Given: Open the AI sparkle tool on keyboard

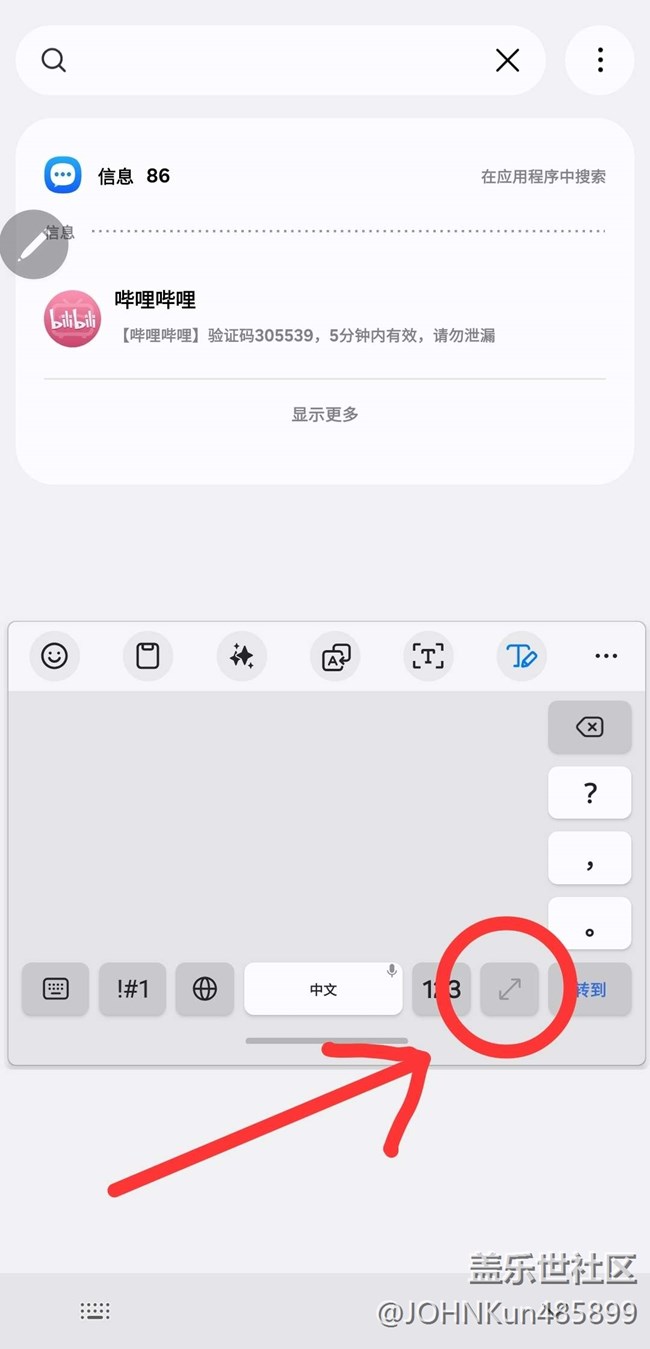Looking at the screenshot, I should (242, 656).
